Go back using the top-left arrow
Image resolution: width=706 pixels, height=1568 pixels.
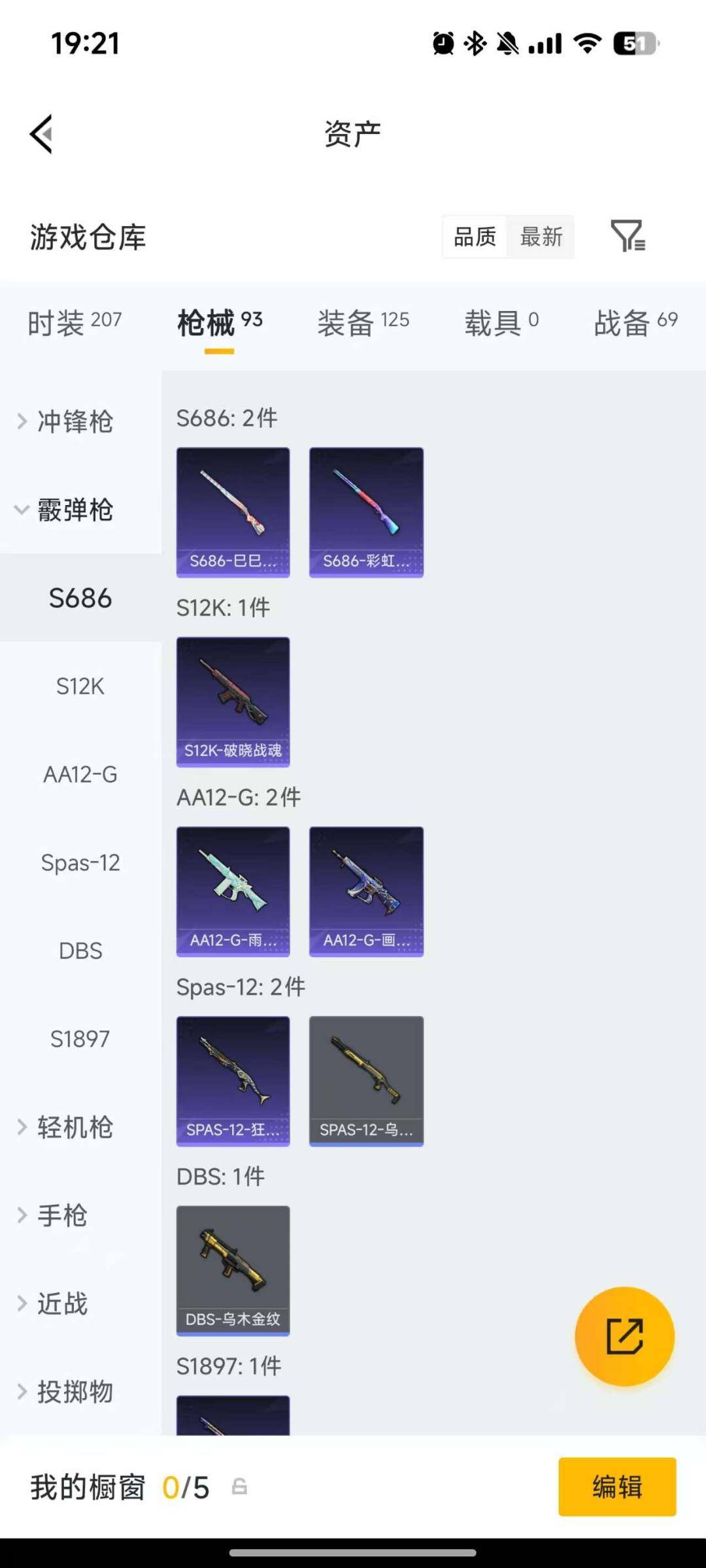coord(41,135)
